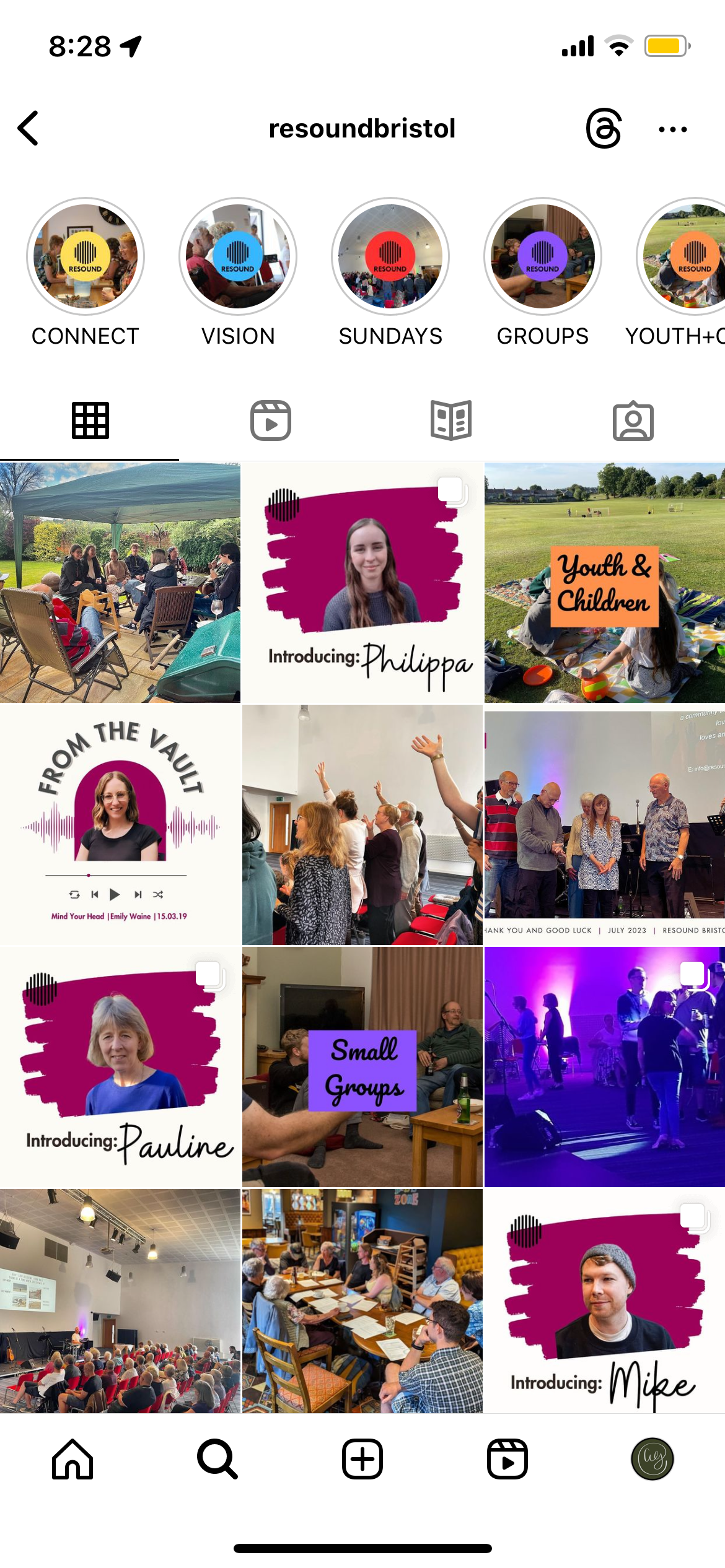This screenshot has width=725, height=1568.
Task: Switch to the tagged photos tab
Action: [x=633, y=420]
